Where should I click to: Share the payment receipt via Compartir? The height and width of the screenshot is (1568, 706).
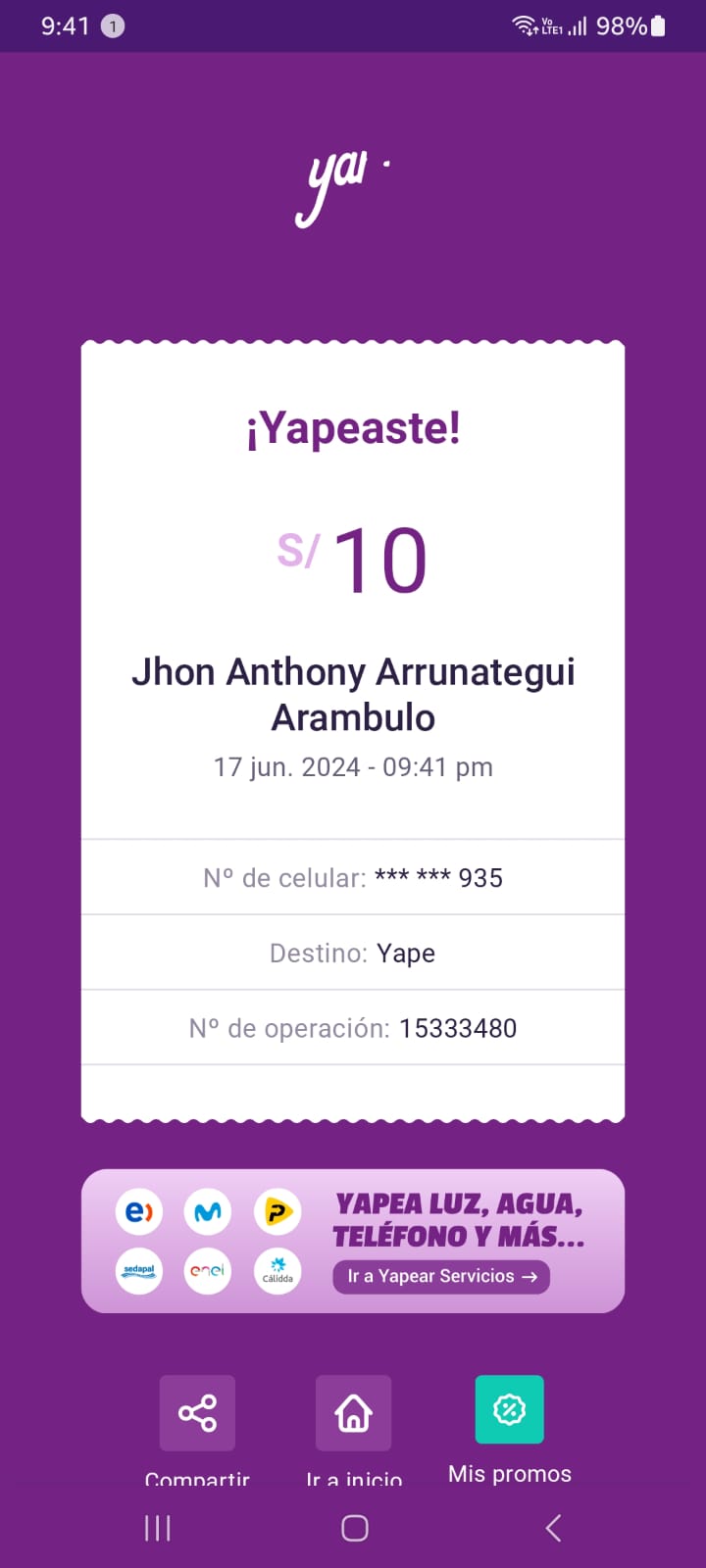[197, 1412]
